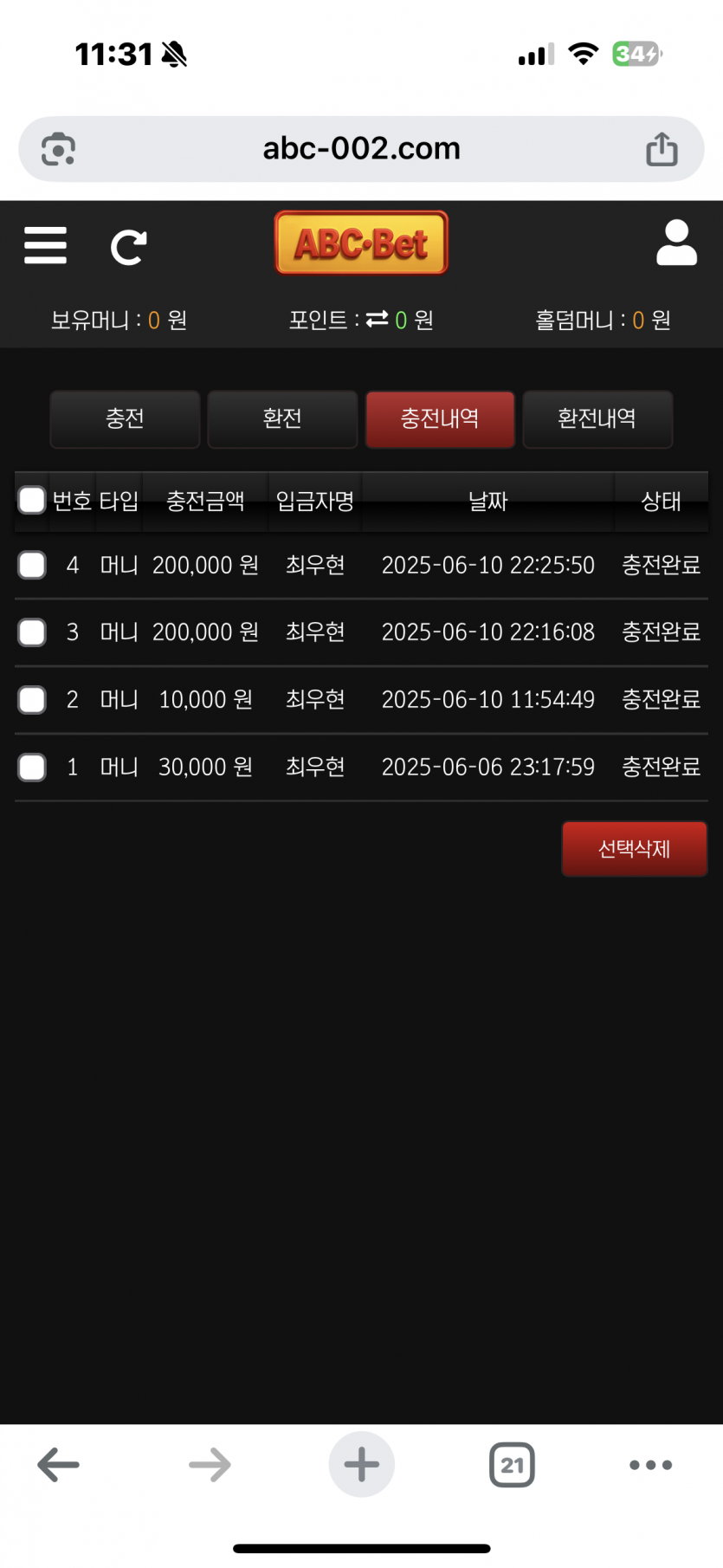The width and height of the screenshot is (723, 1568).
Task: Tap the abc-002.com address bar
Action: pos(361,149)
